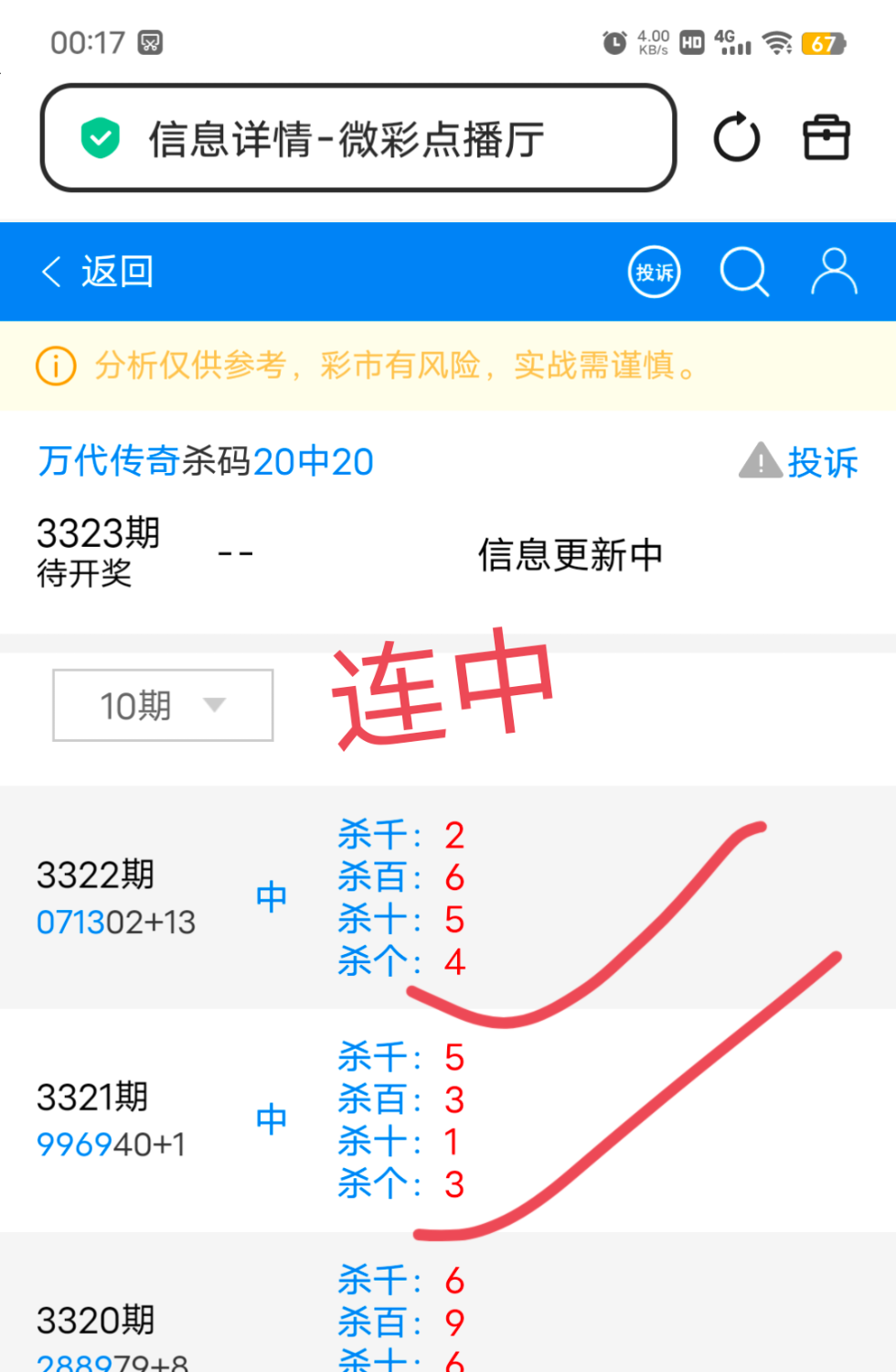Open the user profile icon
The width and height of the screenshot is (896, 1372).
[833, 272]
